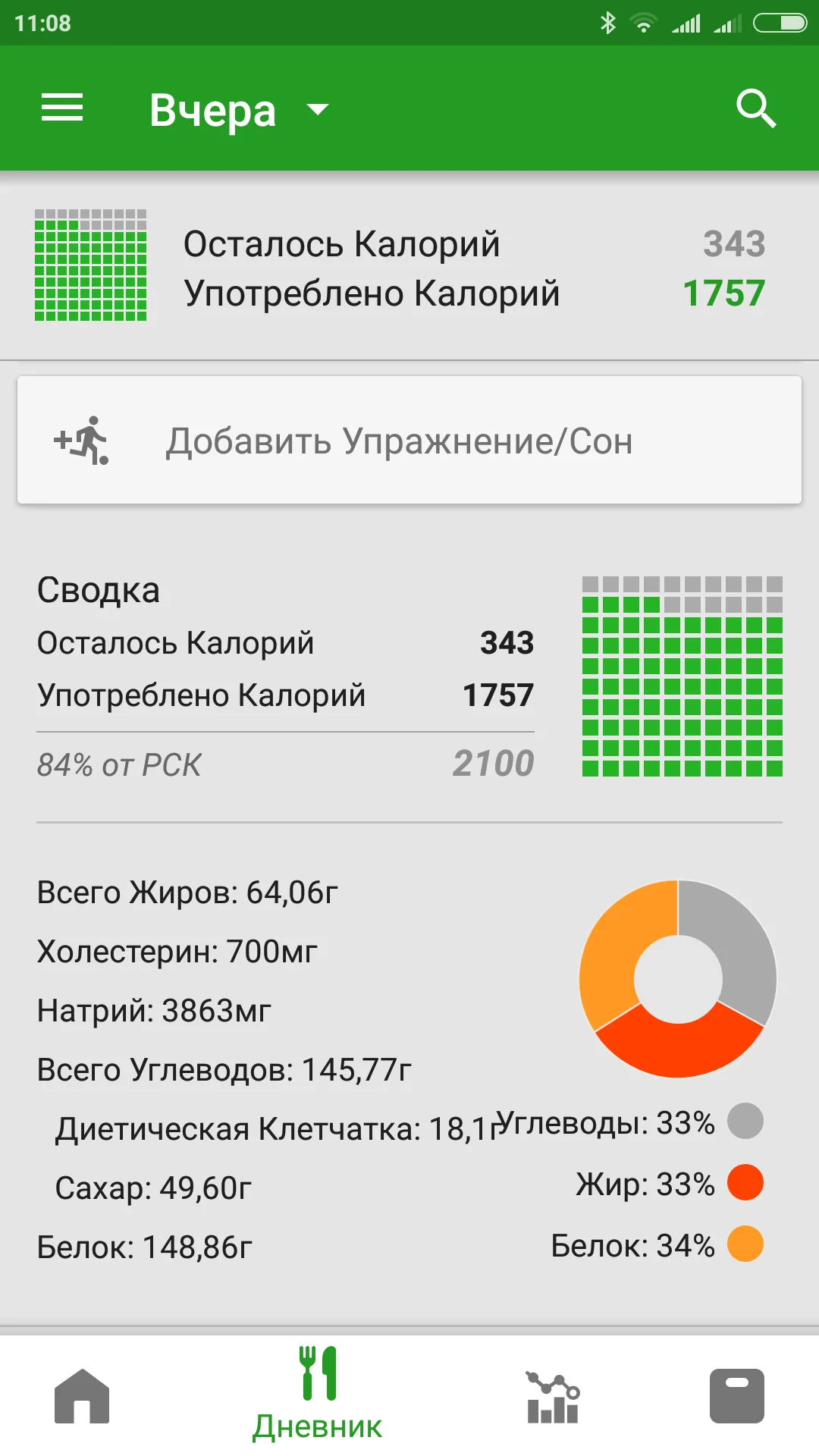Select the Дневник tab

pyautogui.click(x=318, y=1395)
